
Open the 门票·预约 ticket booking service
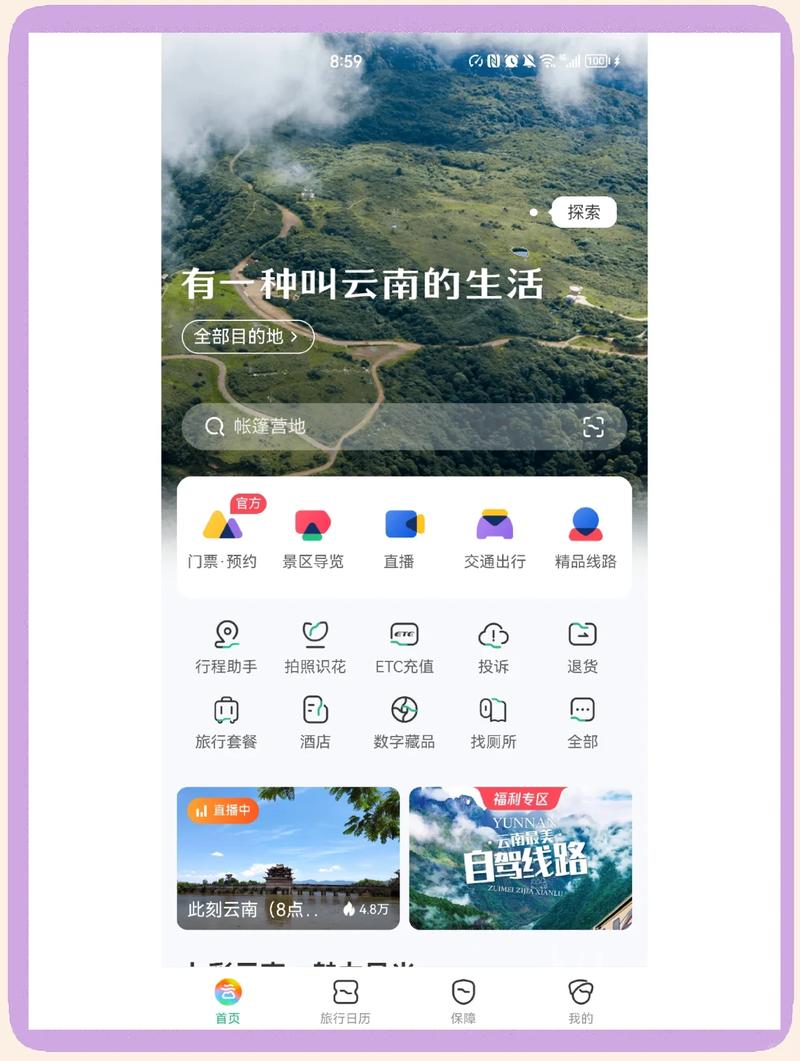(x=226, y=535)
